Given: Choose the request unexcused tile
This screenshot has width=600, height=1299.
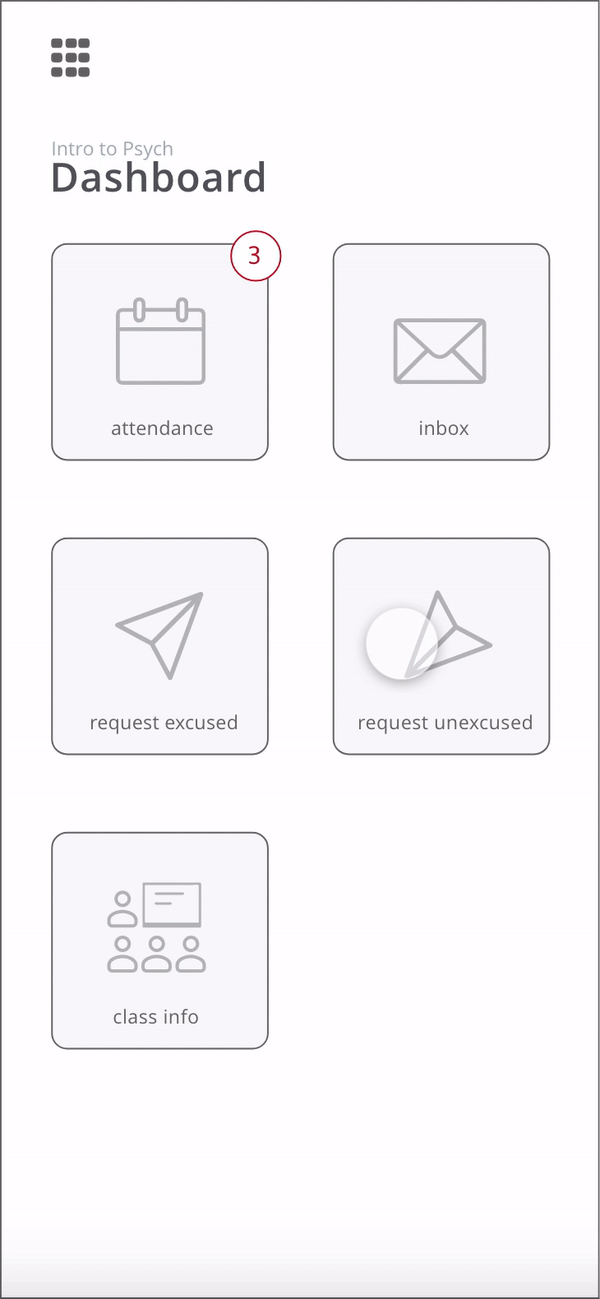Looking at the screenshot, I should pyautogui.click(x=441, y=646).
